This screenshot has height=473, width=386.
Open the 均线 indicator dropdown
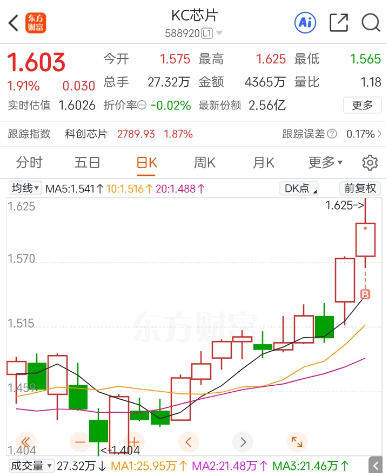coord(25,188)
